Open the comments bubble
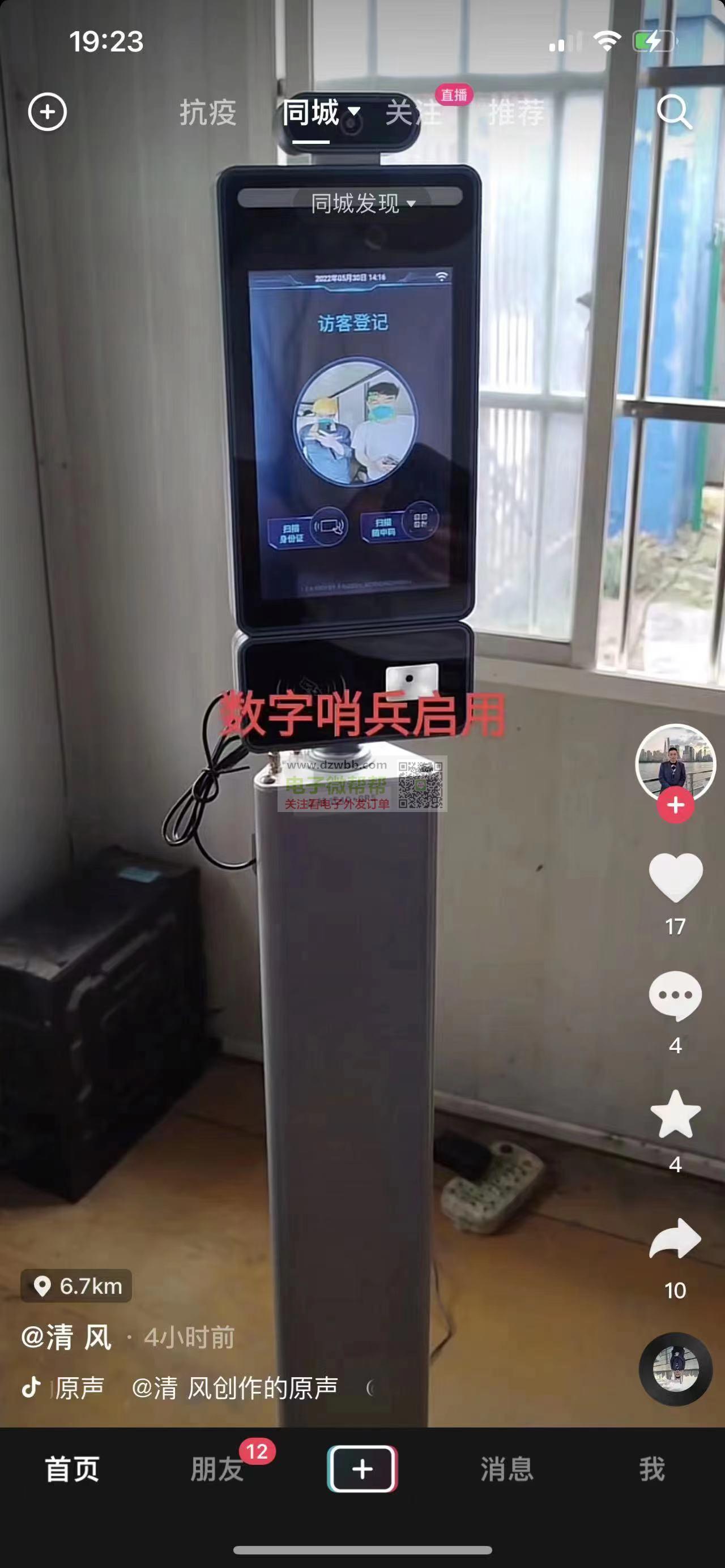725x1568 pixels. point(675,997)
